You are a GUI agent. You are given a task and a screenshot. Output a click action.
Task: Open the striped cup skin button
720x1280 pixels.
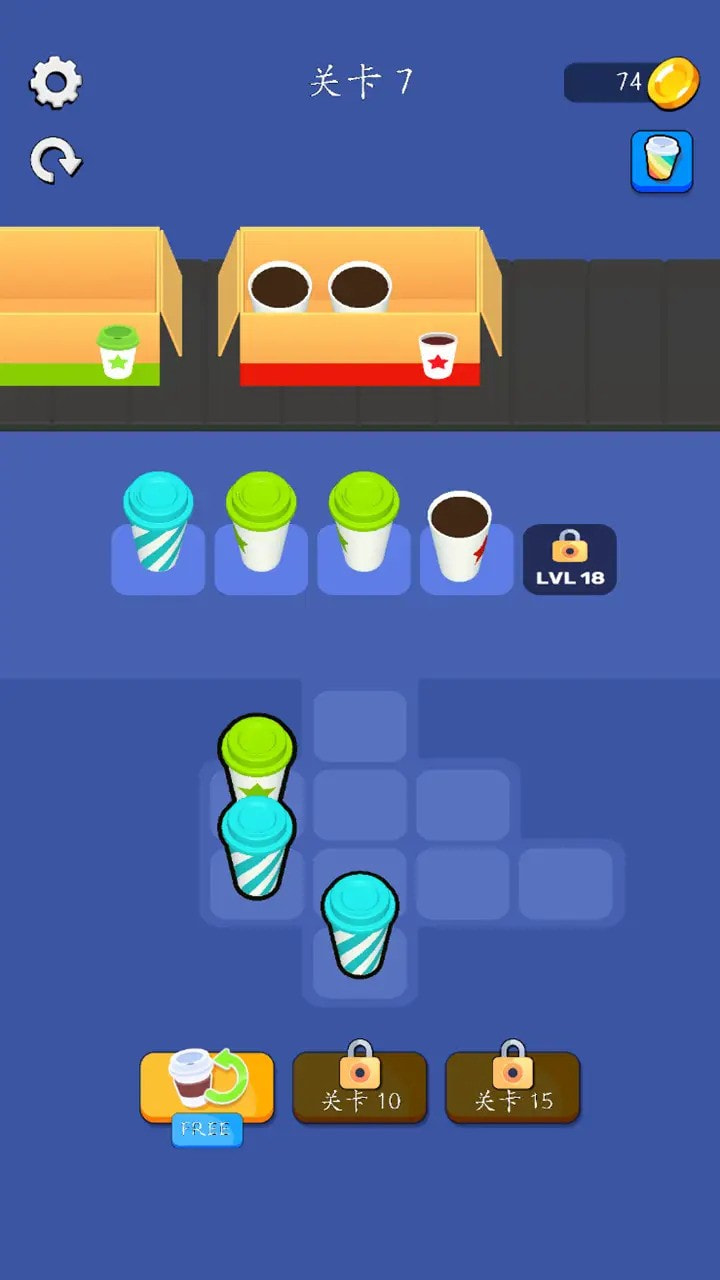662,161
